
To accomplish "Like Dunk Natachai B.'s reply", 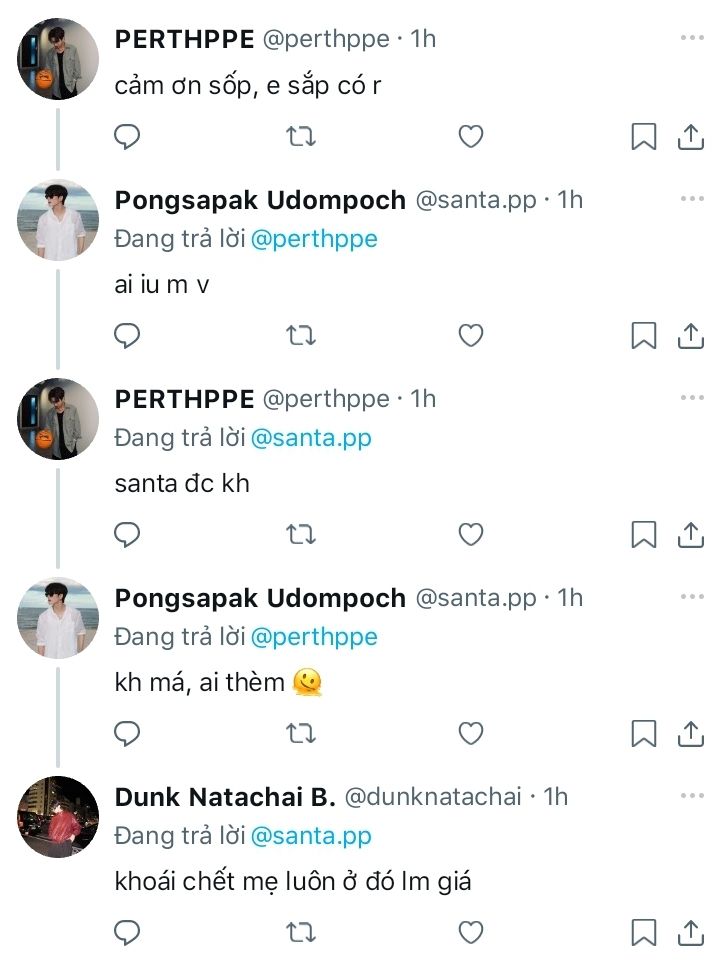I will coord(471,933).
